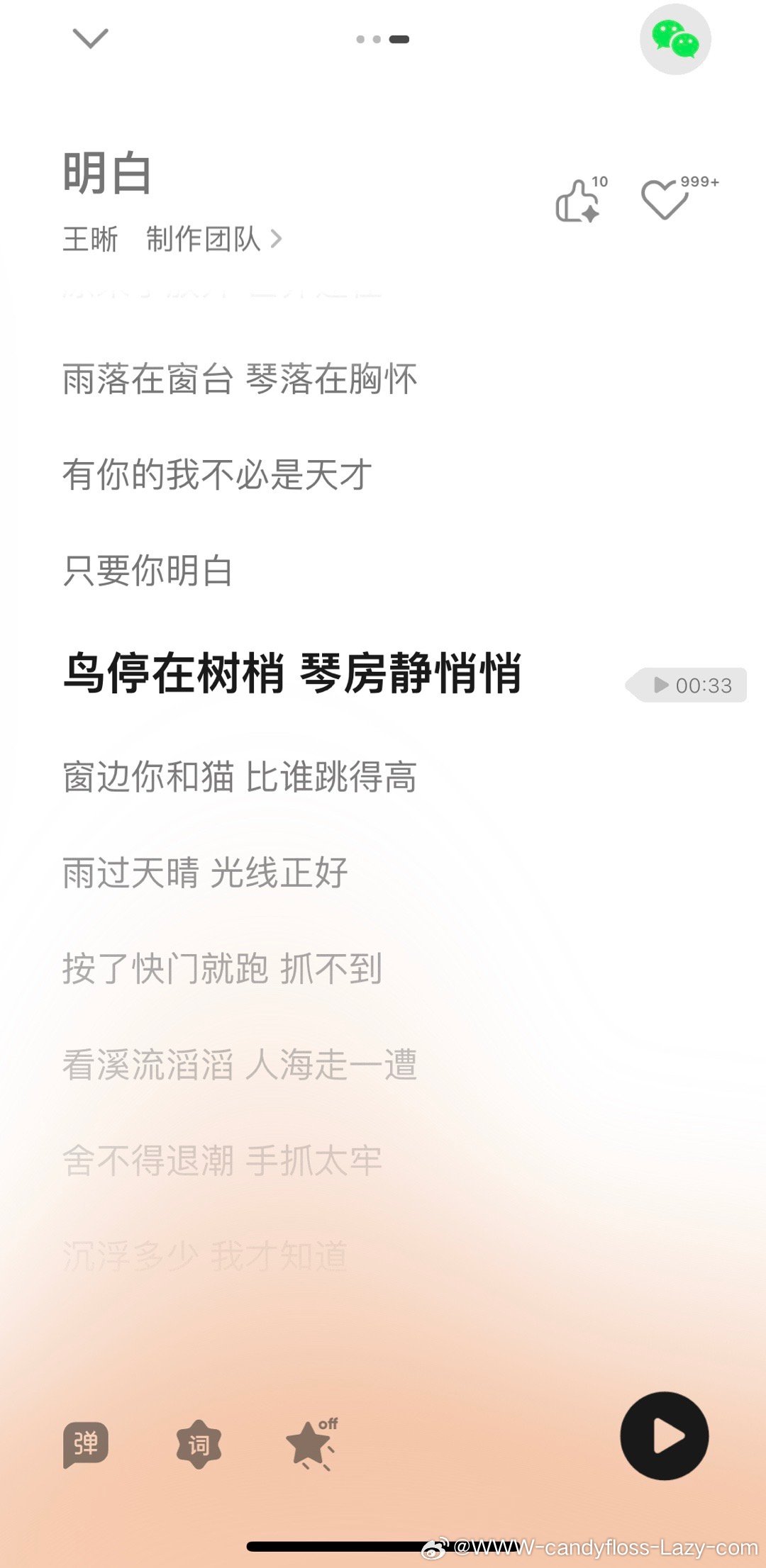Toggle the star effect that shows off
This screenshot has height=1568, width=766.
coord(310,1444)
